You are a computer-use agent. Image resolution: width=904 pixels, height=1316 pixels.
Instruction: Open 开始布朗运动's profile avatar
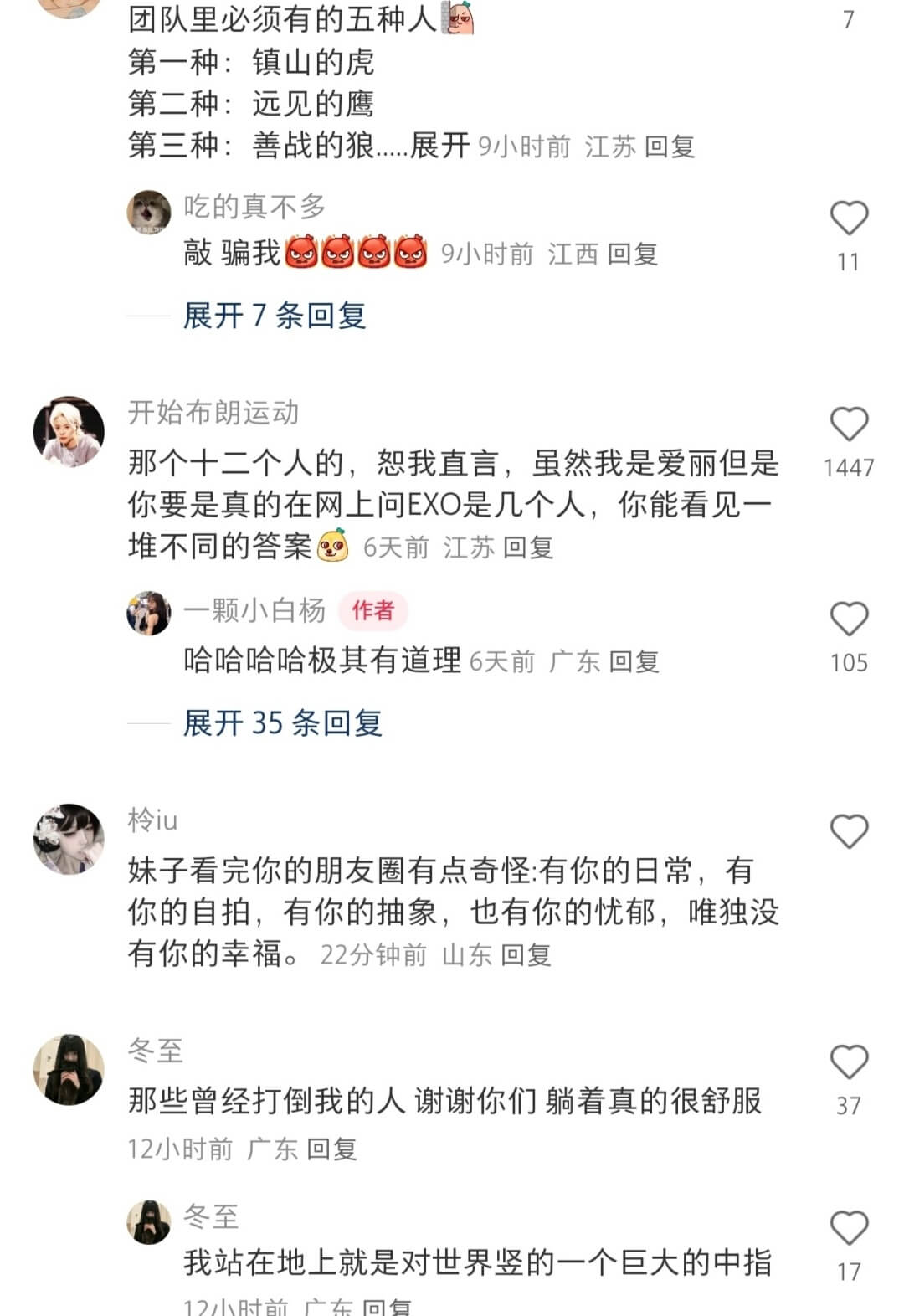(69, 431)
